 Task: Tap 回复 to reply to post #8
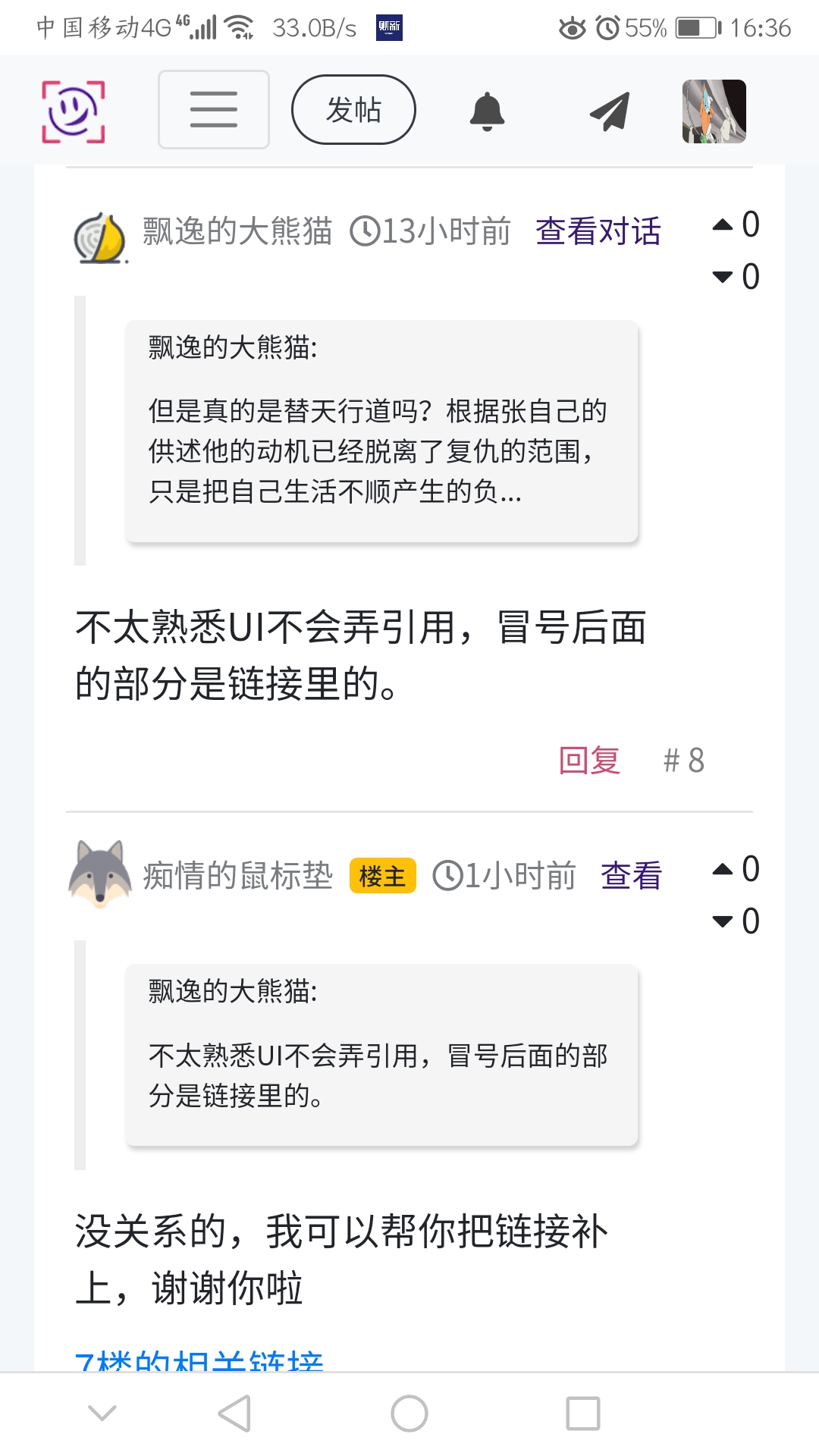tap(589, 760)
